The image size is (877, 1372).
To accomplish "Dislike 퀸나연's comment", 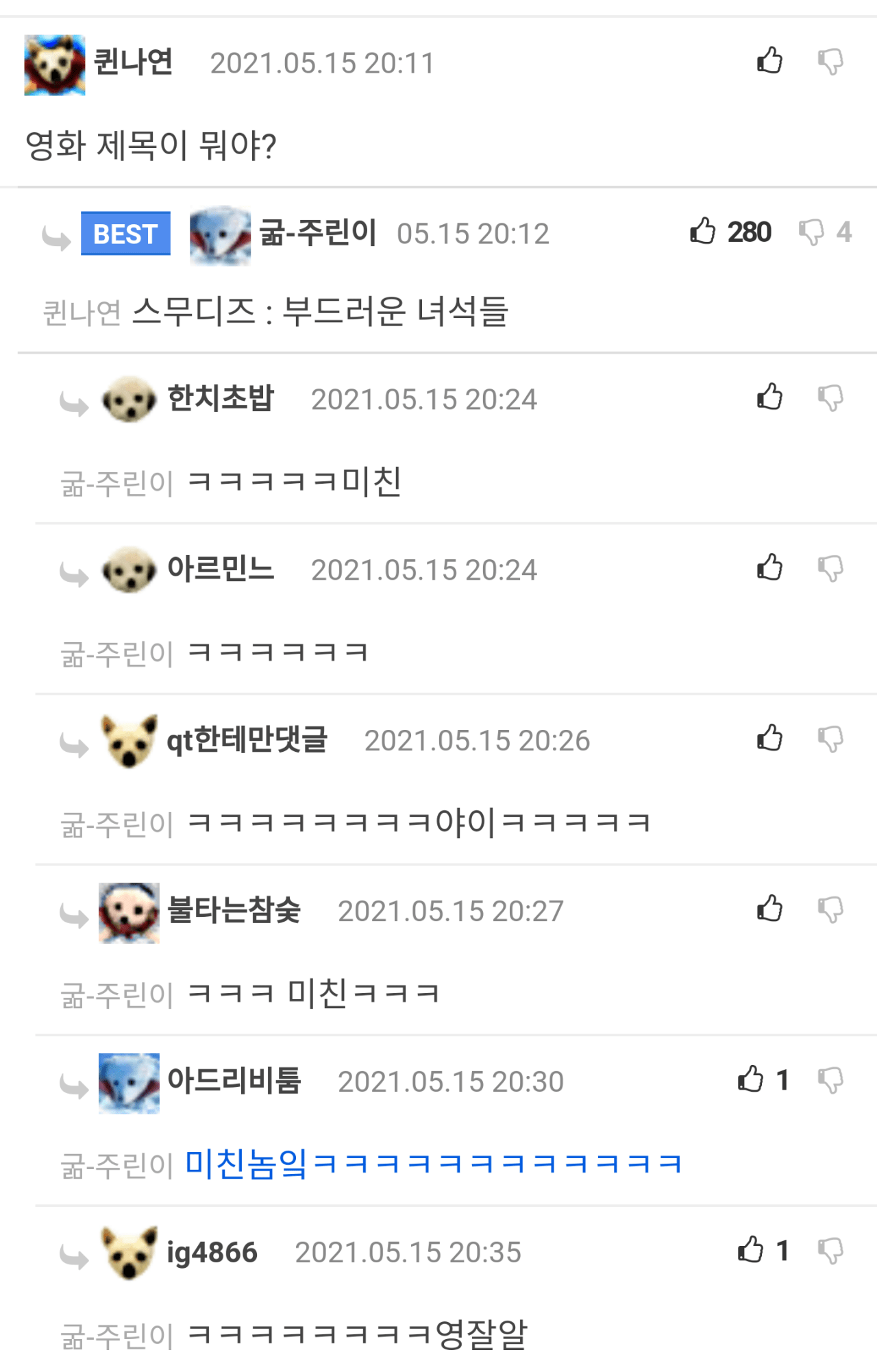I will point(830,62).
